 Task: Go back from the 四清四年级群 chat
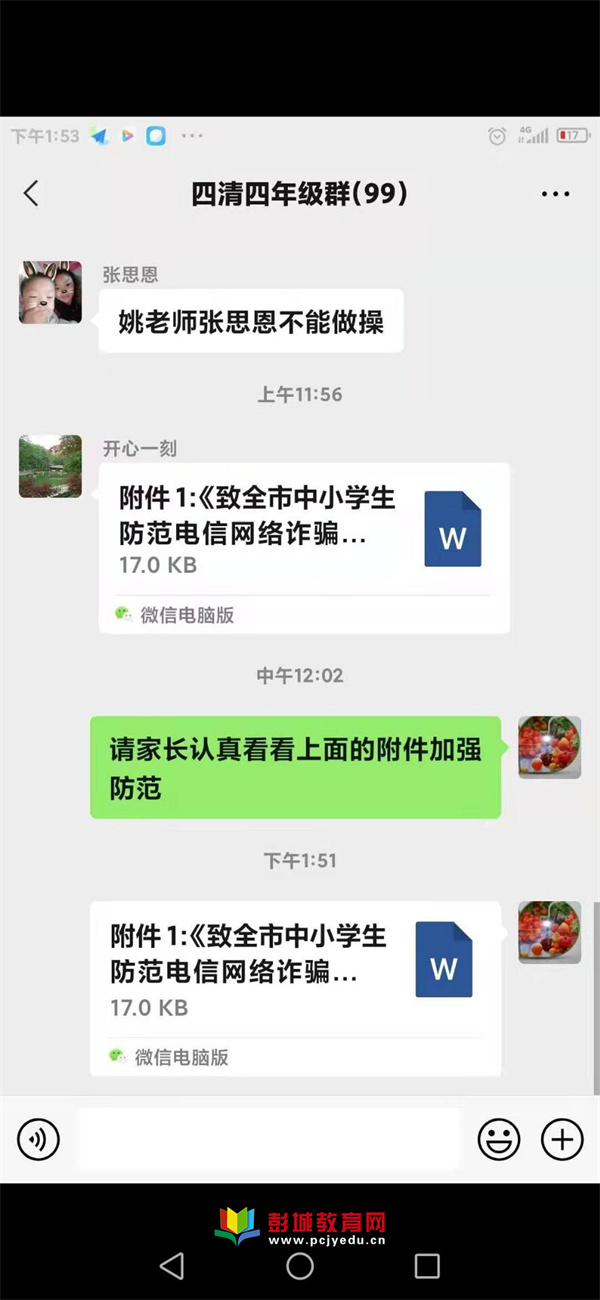pyautogui.click(x=31, y=193)
